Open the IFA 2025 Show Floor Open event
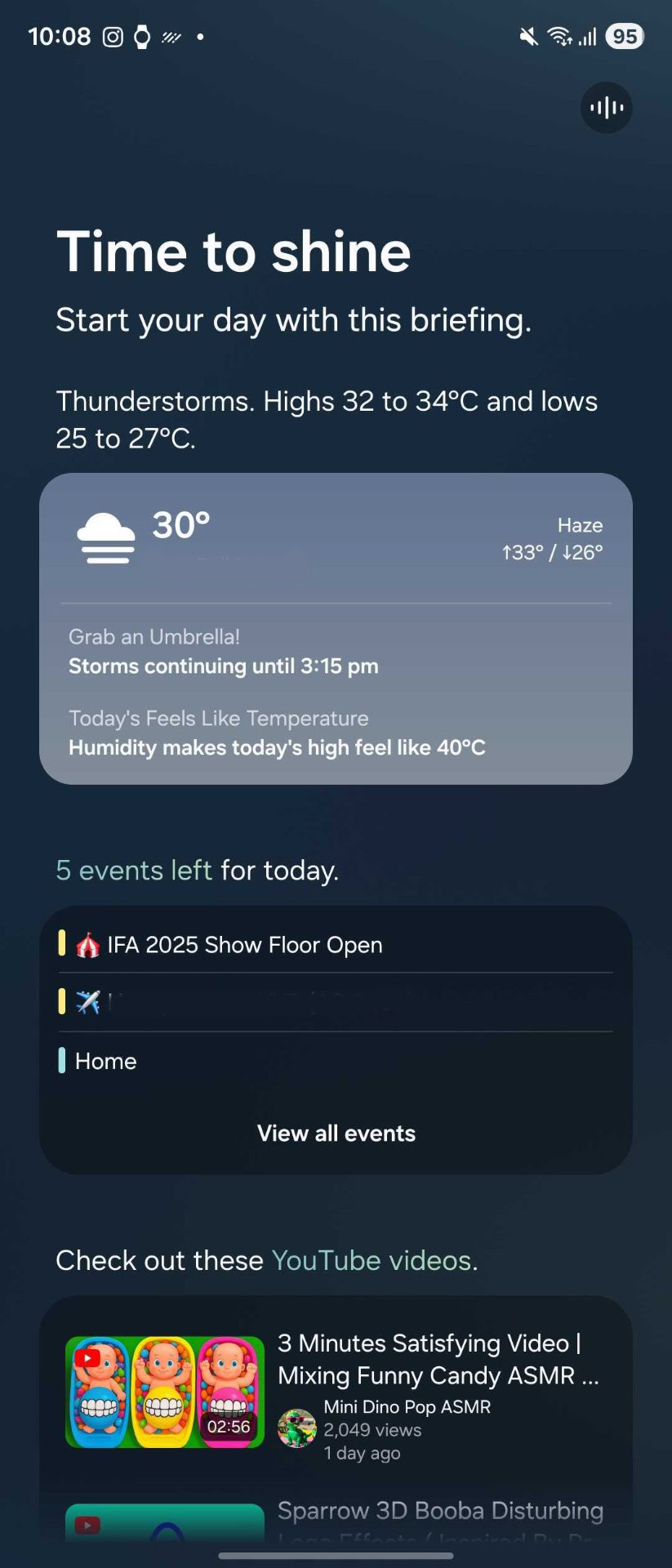This screenshot has height=1568, width=672. (245, 945)
